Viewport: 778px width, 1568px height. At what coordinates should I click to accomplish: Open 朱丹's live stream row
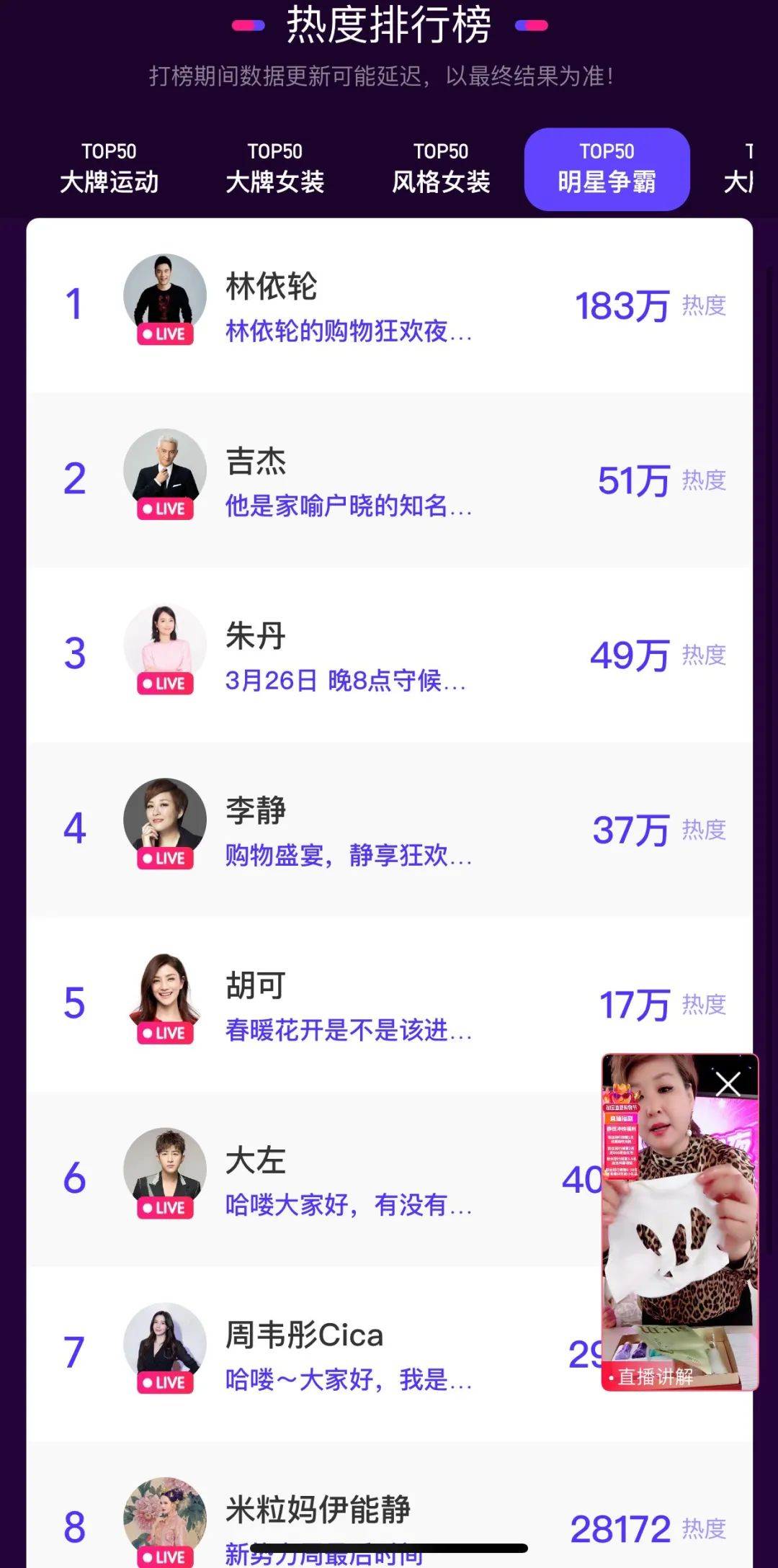pyautogui.click(x=389, y=655)
